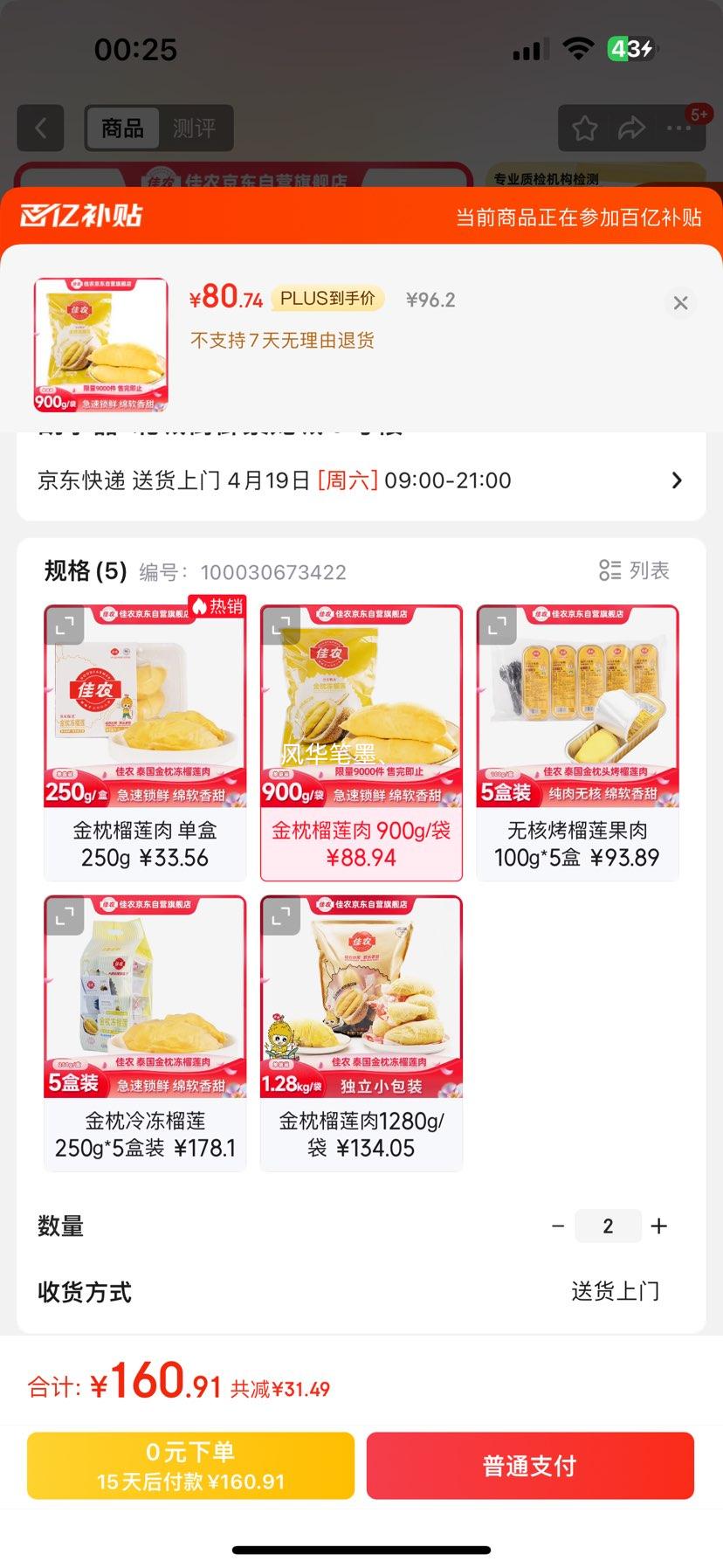
Task: Enlarge the 1280g/袋 product image
Action: point(281,916)
